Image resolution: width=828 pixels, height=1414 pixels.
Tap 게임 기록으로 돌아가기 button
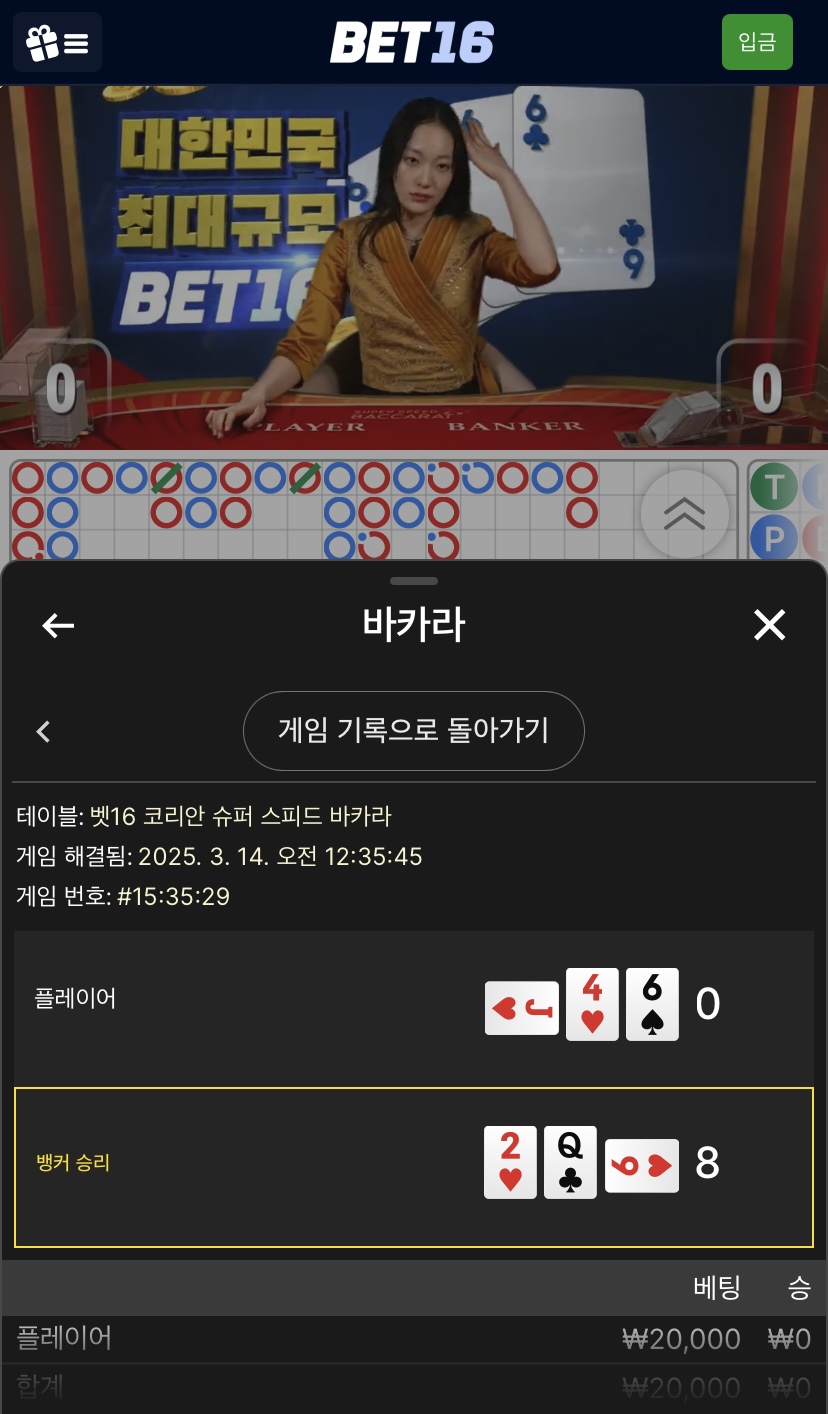(x=413, y=731)
